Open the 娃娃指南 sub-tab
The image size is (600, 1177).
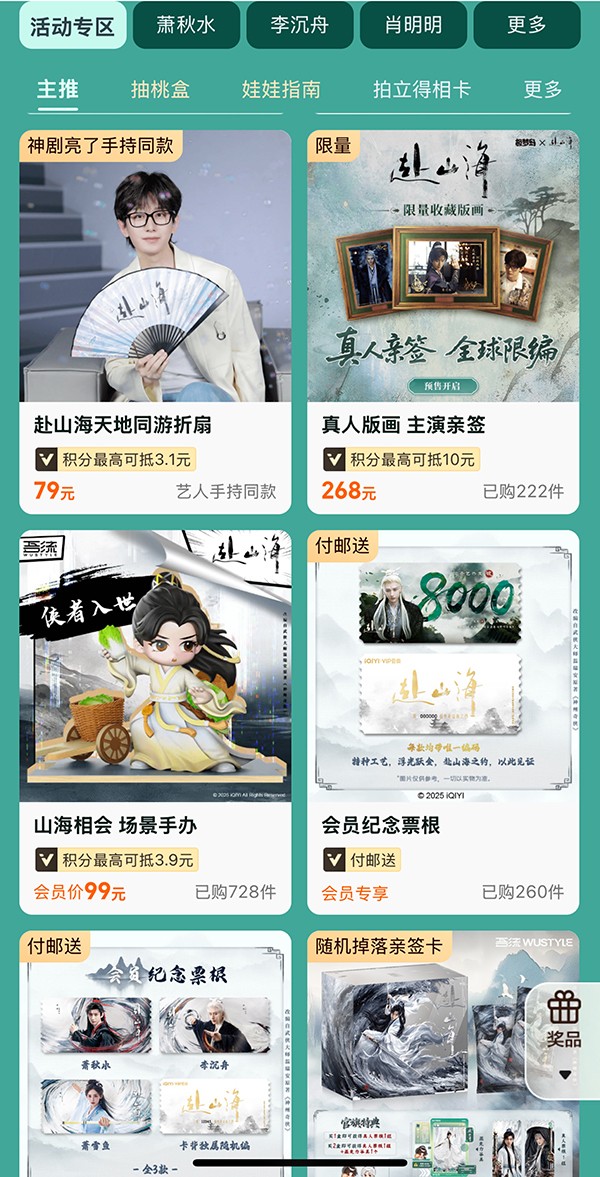(281, 89)
